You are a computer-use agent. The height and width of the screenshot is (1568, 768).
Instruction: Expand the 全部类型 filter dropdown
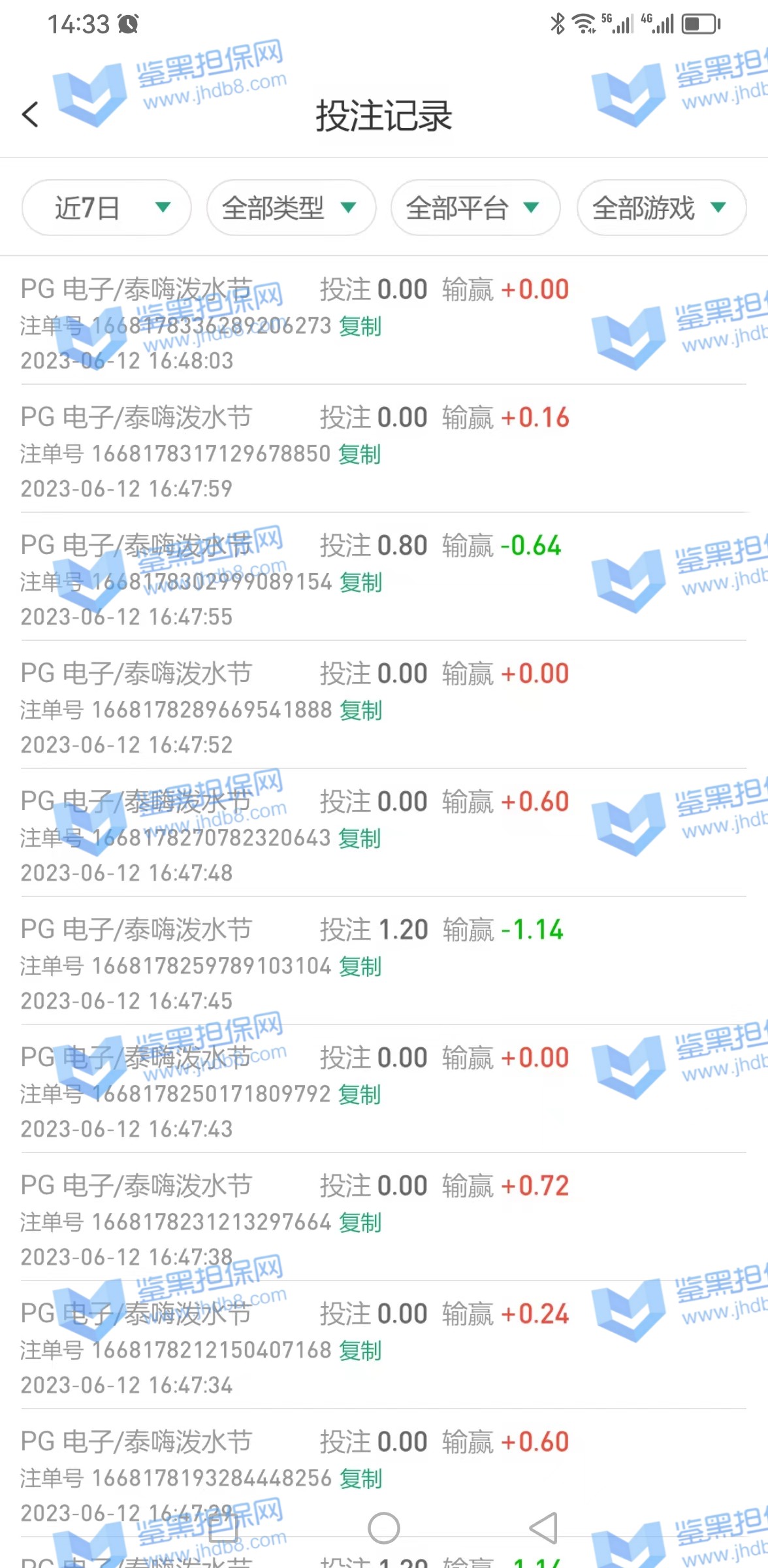[291, 208]
